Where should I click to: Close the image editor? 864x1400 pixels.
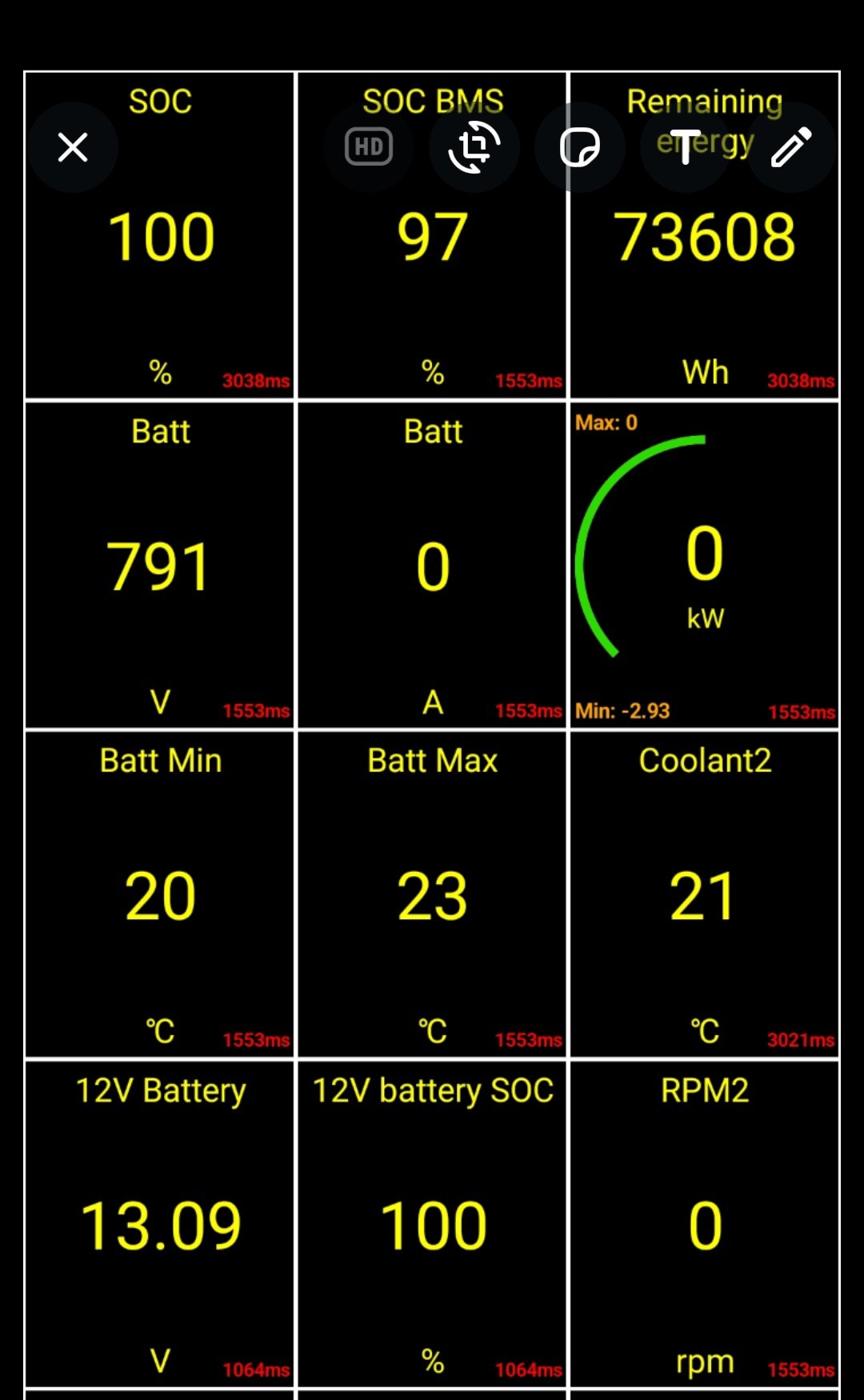73,147
